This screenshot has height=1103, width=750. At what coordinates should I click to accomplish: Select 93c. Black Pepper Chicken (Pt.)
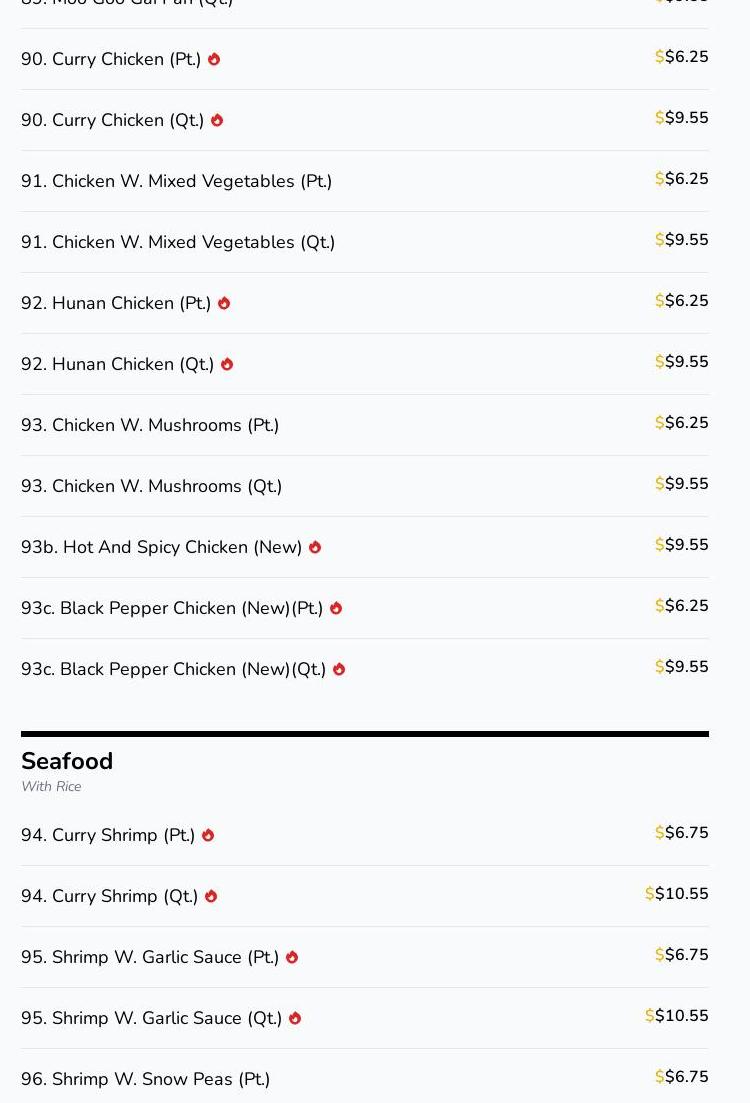click(171, 608)
